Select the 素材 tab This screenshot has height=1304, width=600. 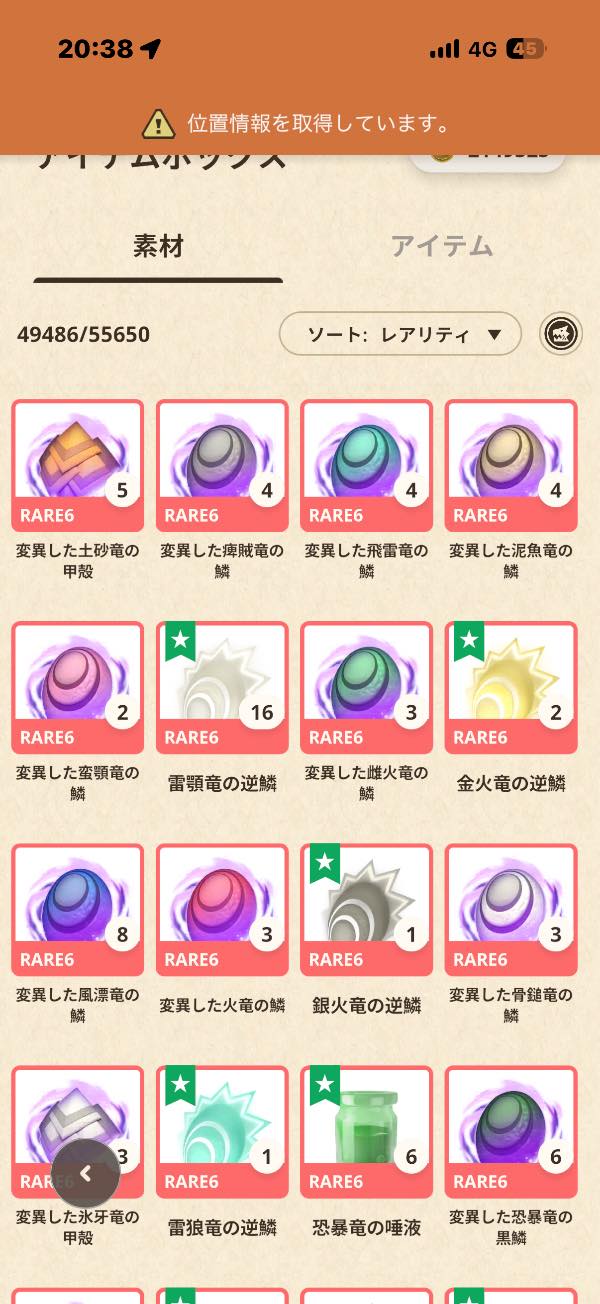click(158, 247)
